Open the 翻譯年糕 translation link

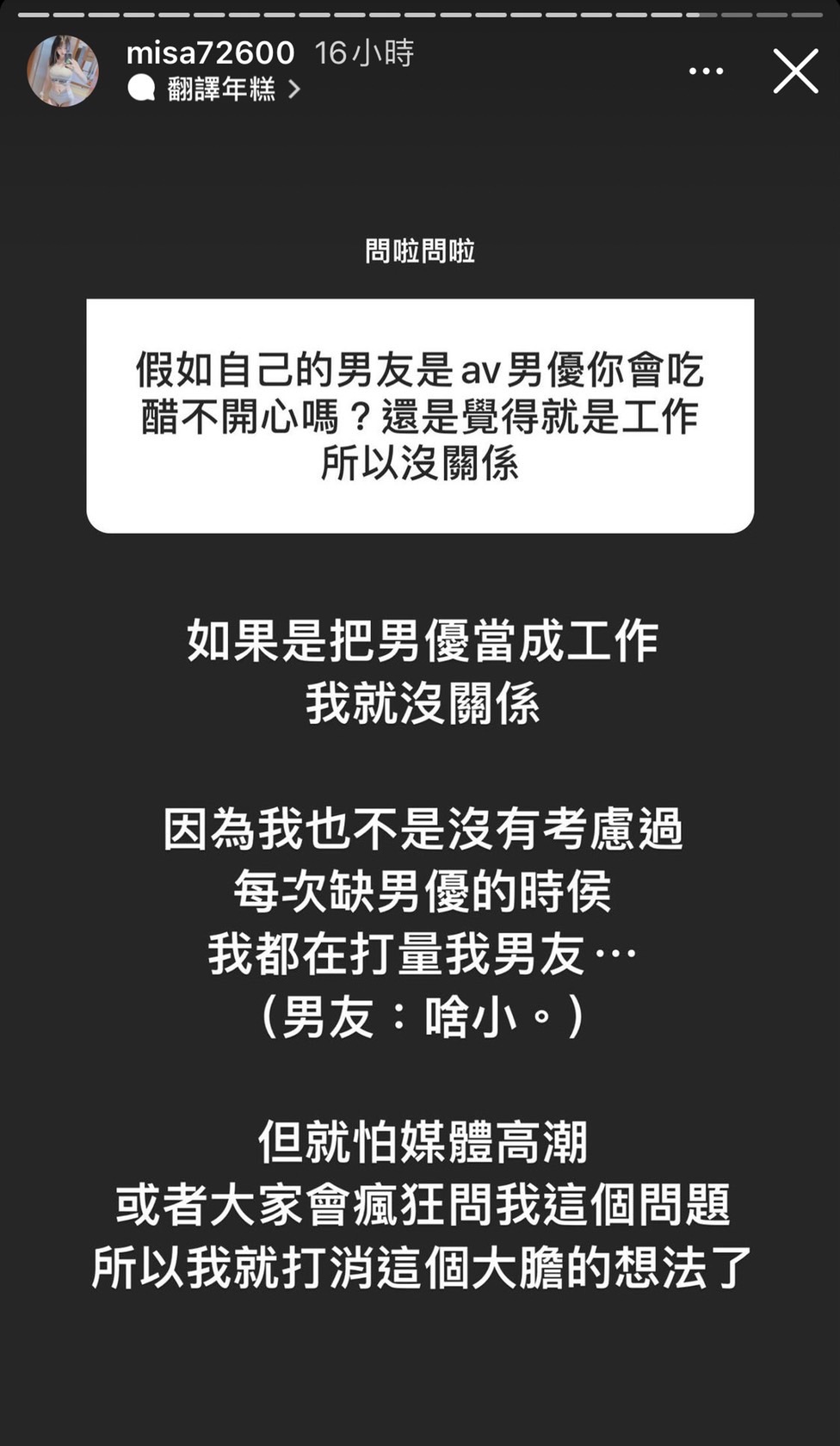pos(220,89)
